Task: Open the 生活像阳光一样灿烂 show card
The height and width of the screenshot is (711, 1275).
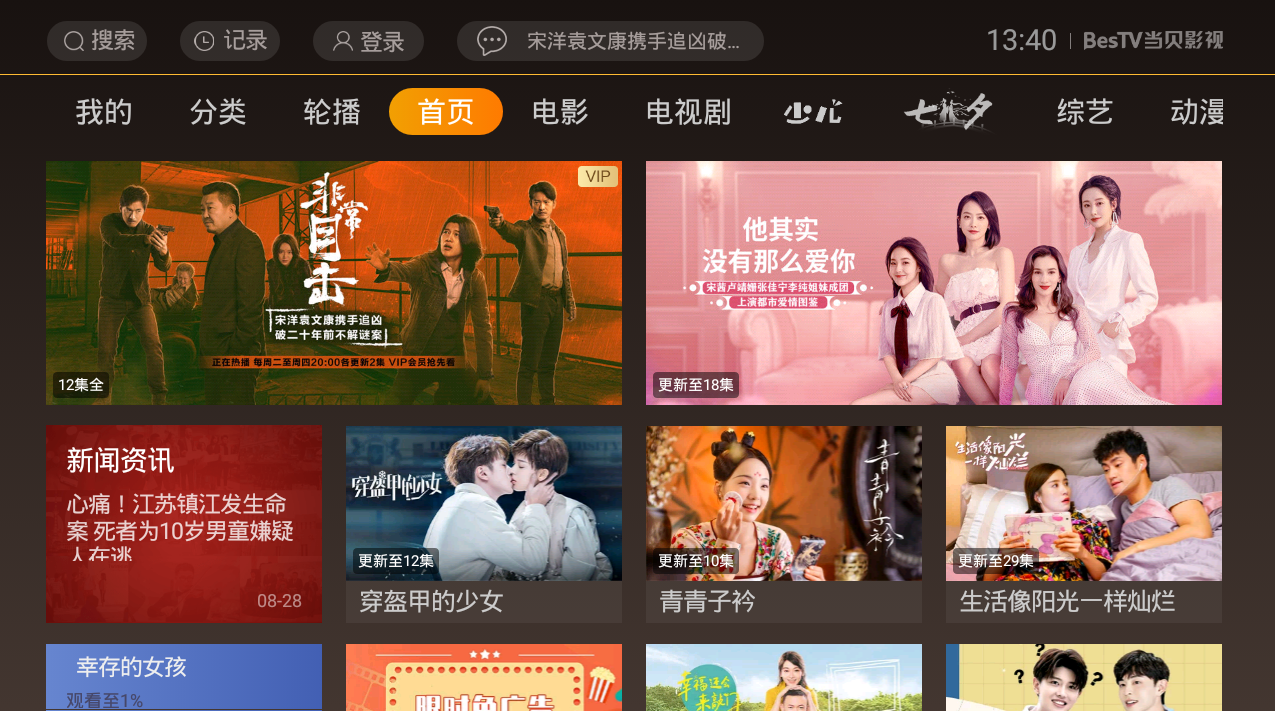Action: pos(1083,524)
